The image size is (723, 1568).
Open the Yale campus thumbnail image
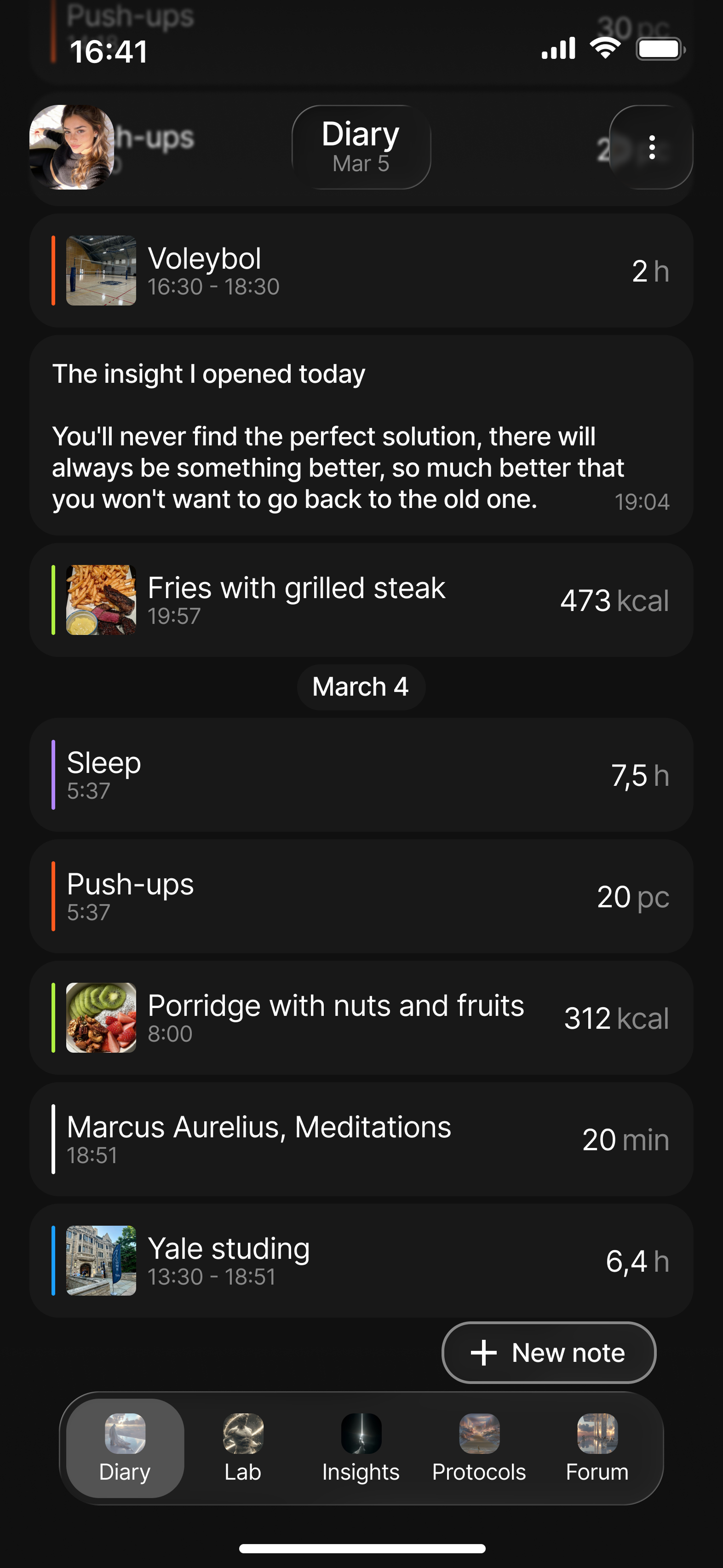[x=101, y=1261]
